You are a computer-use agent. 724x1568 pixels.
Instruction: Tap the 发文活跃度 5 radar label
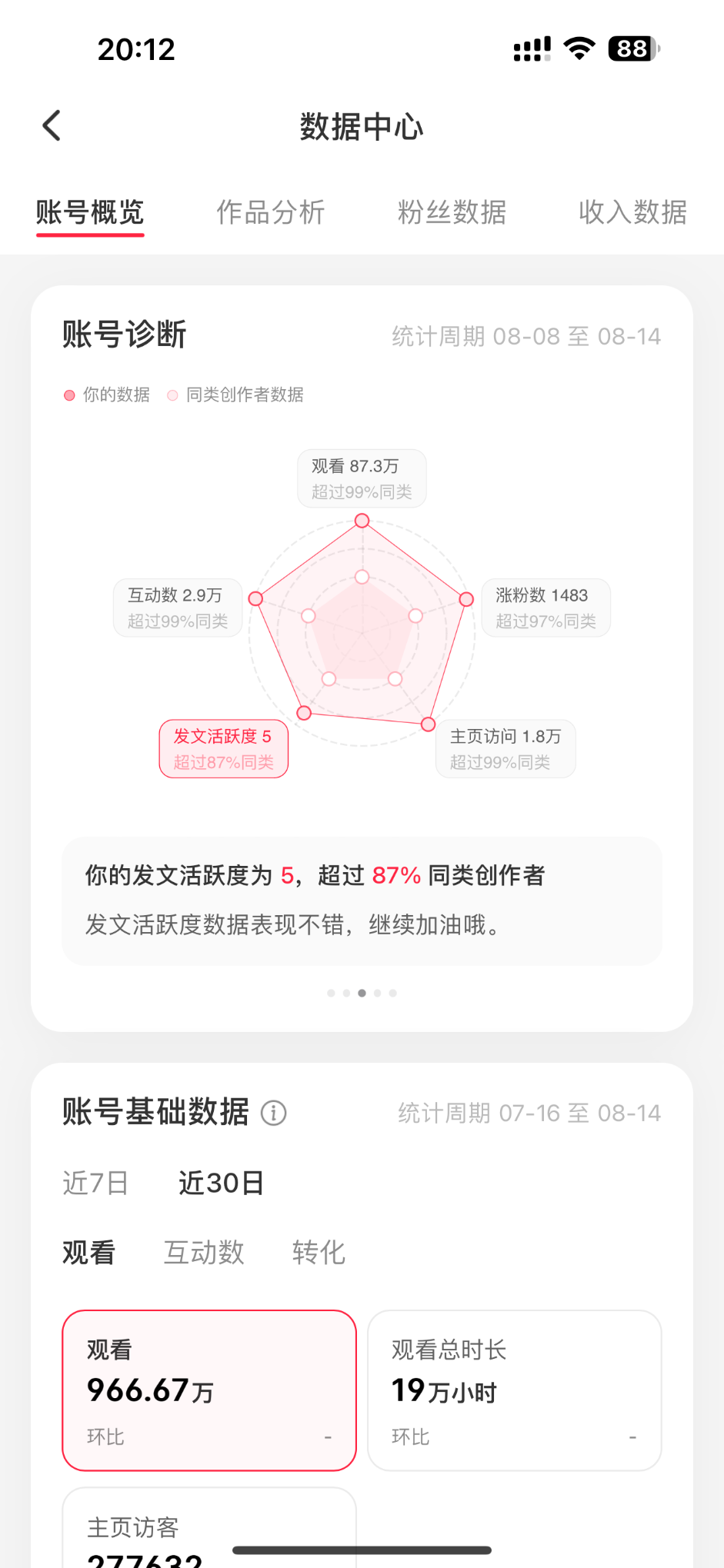click(224, 749)
